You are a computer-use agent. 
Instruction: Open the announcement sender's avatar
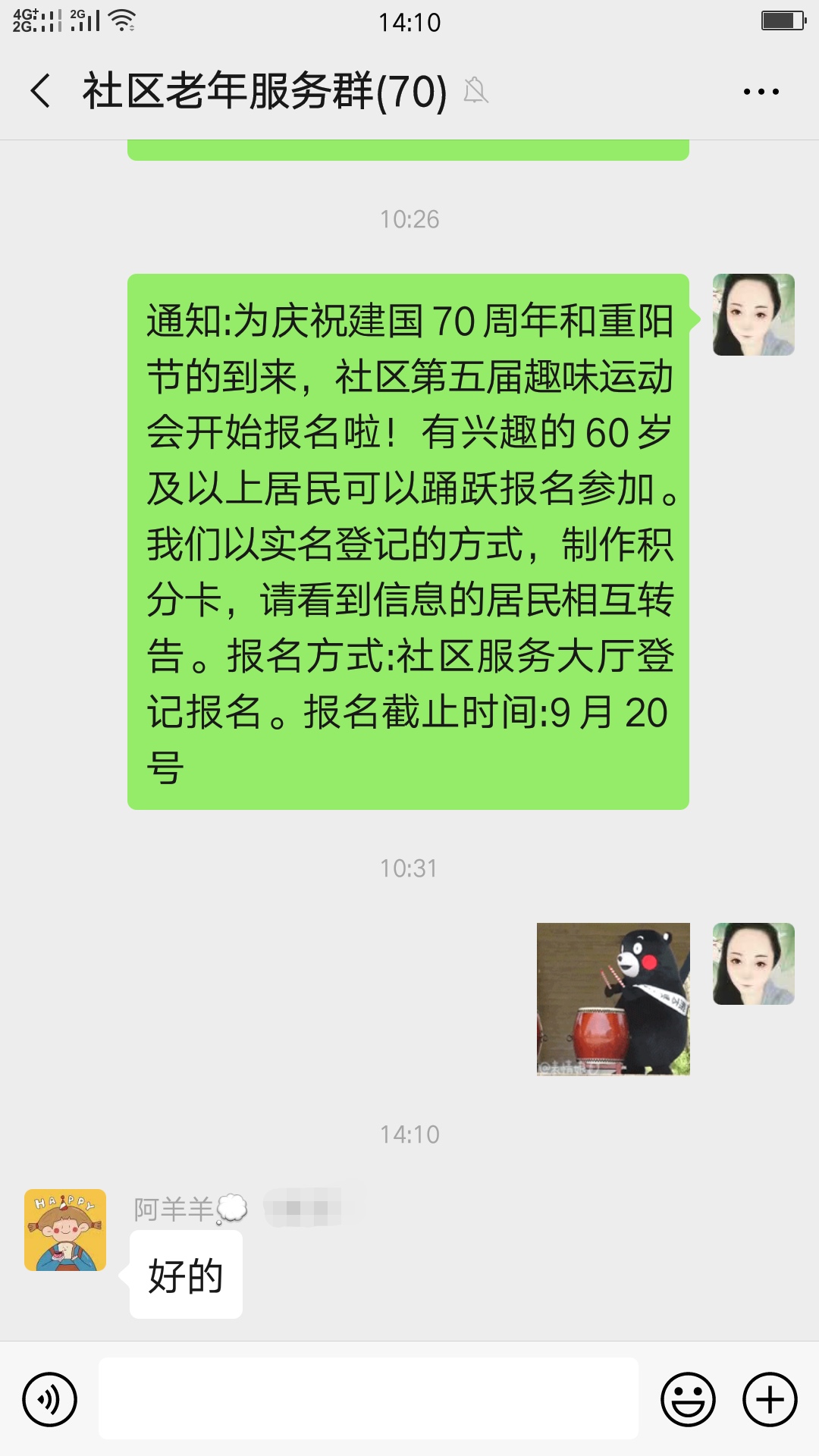click(x=753, y=314)
